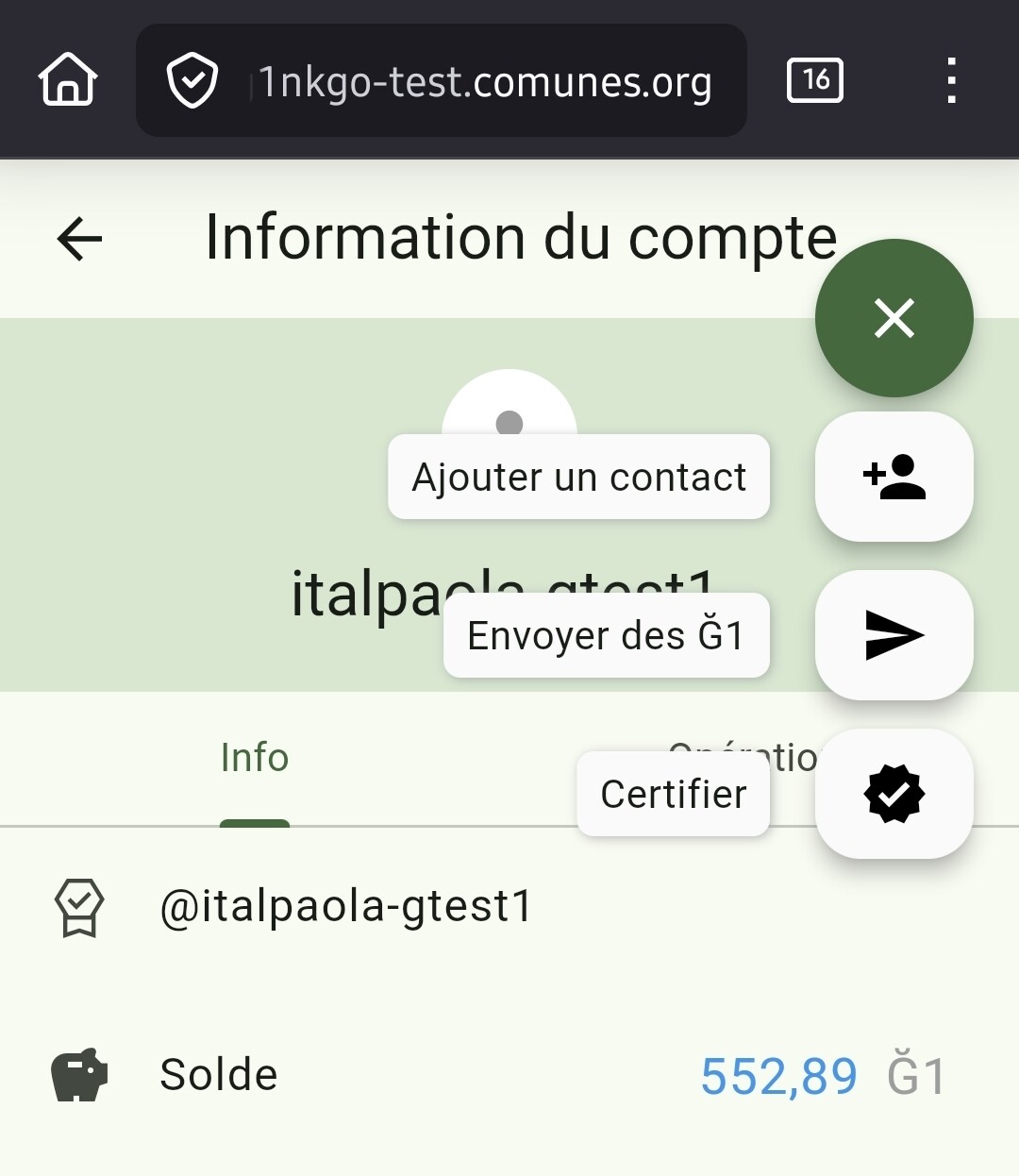Close the expanded action menu

point(894,318)
